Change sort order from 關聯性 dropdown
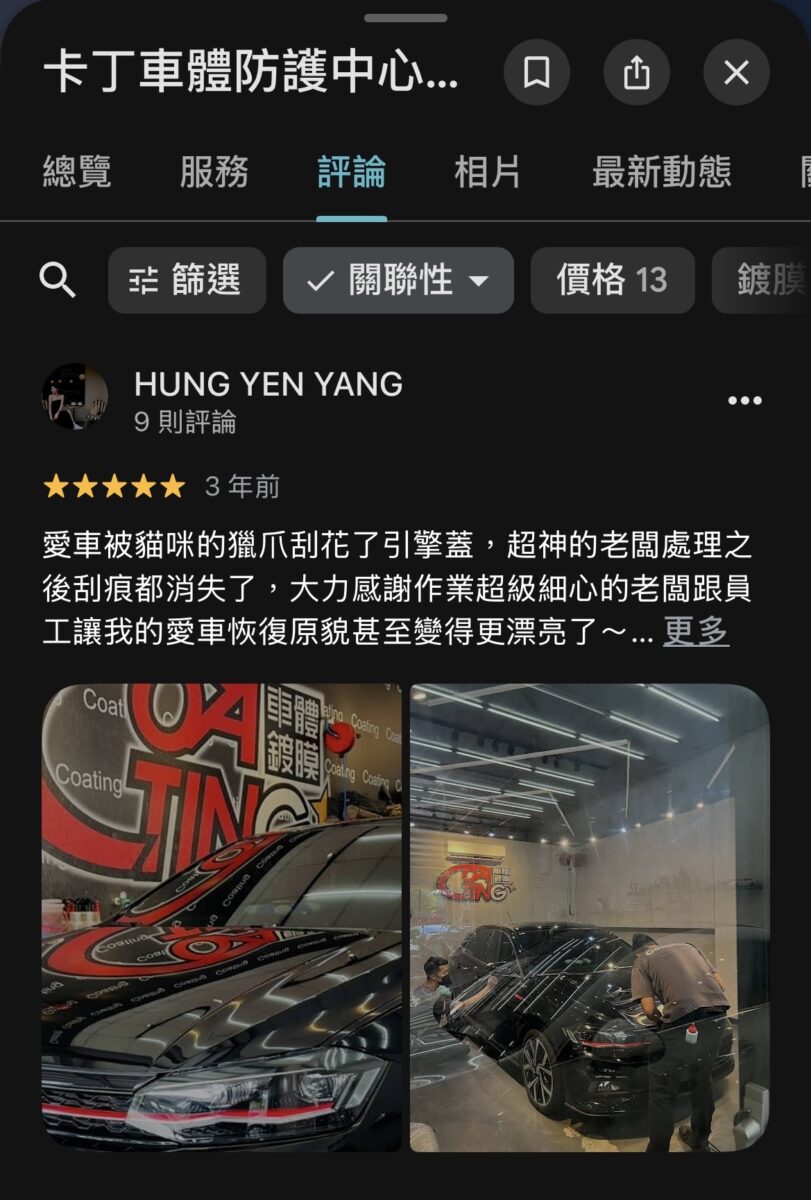 tap(398, 281)
